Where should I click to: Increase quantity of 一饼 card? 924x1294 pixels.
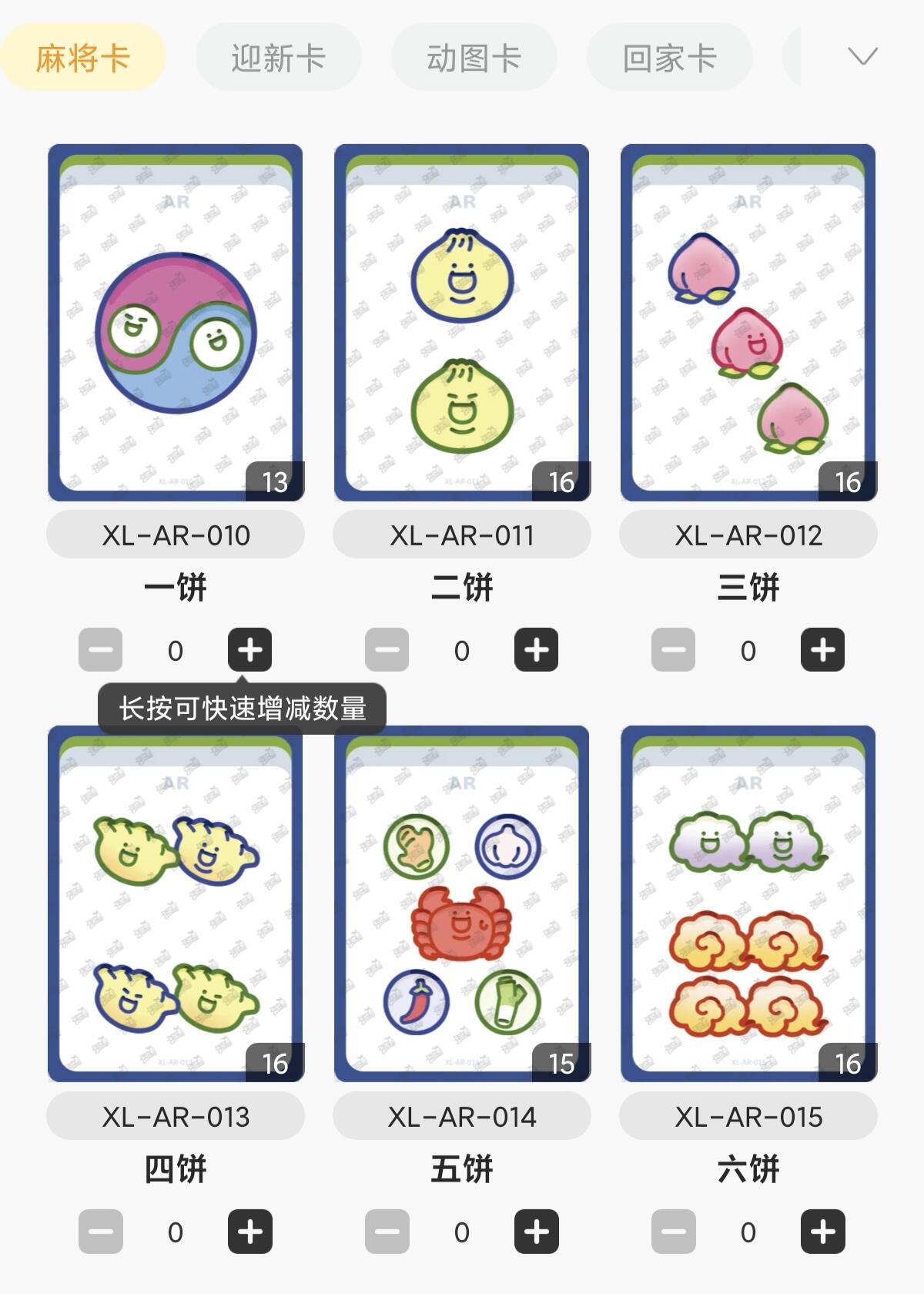(250, 650)
